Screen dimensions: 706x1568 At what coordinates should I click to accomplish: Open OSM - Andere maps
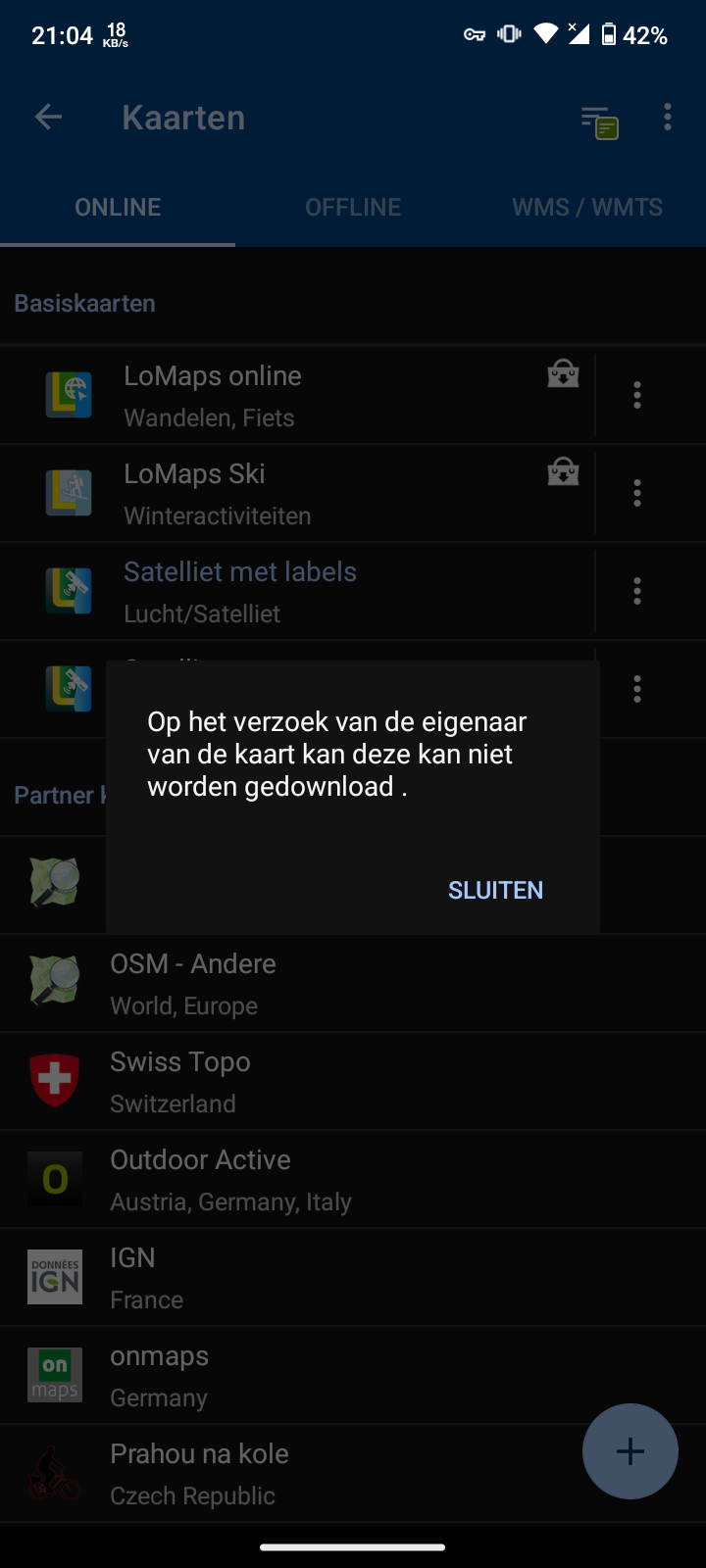(294, 983)
